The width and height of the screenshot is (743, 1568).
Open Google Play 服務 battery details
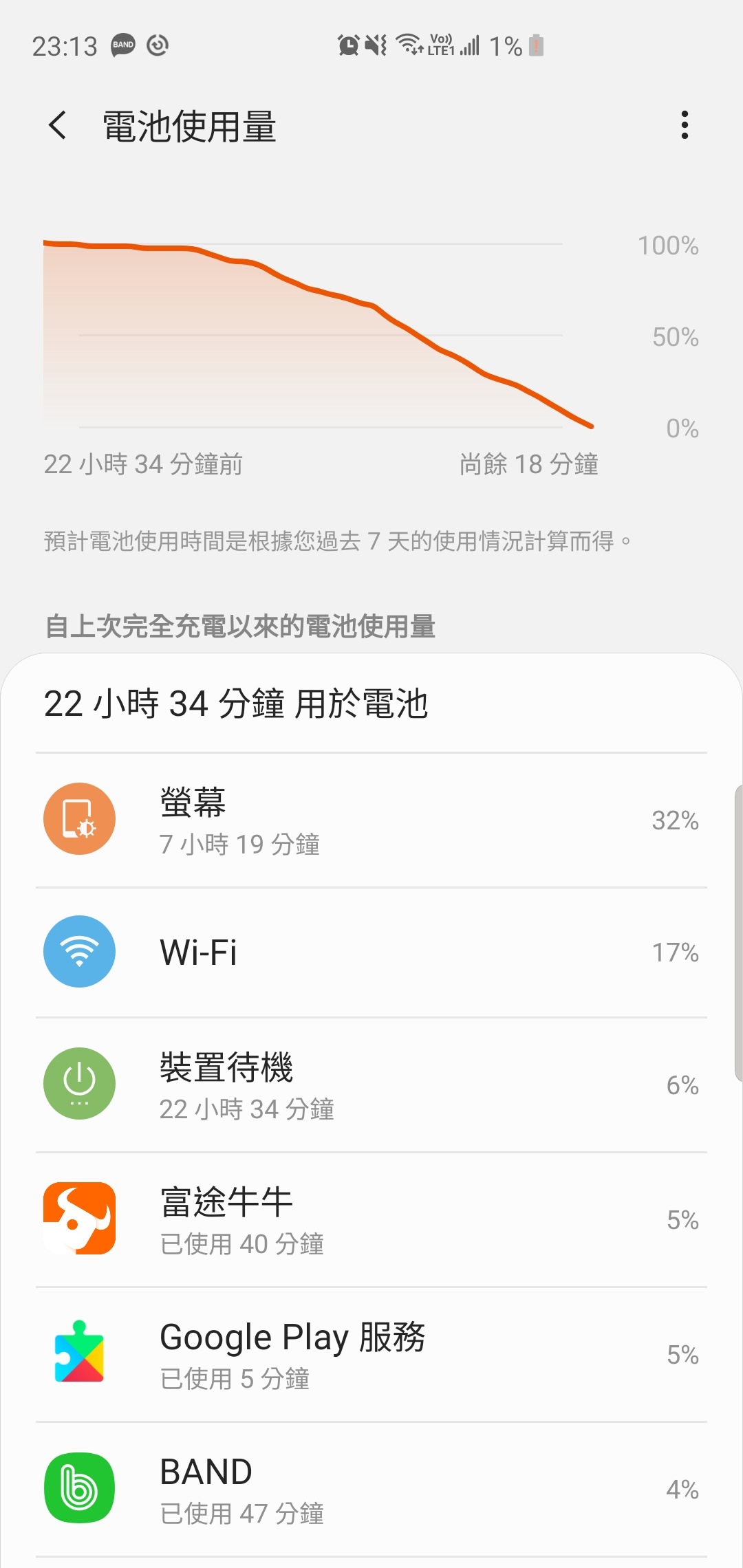371,1354
